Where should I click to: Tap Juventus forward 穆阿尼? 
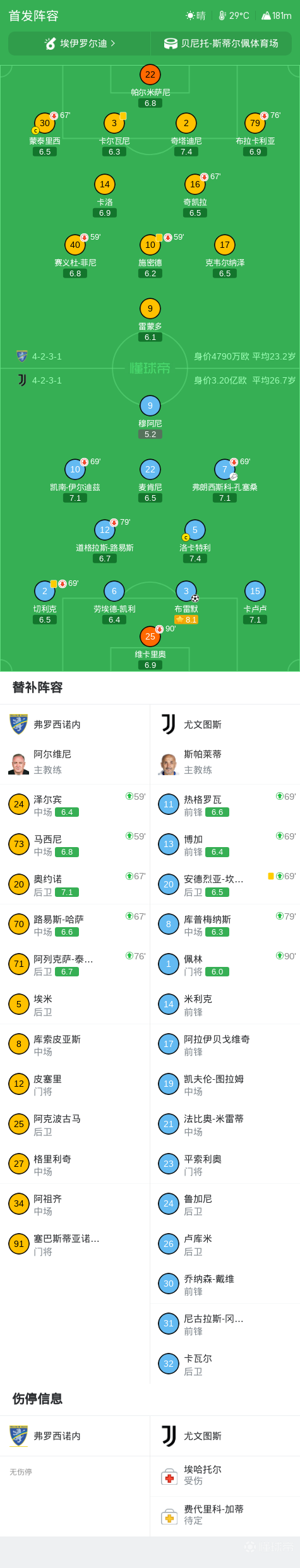(150, 417)
